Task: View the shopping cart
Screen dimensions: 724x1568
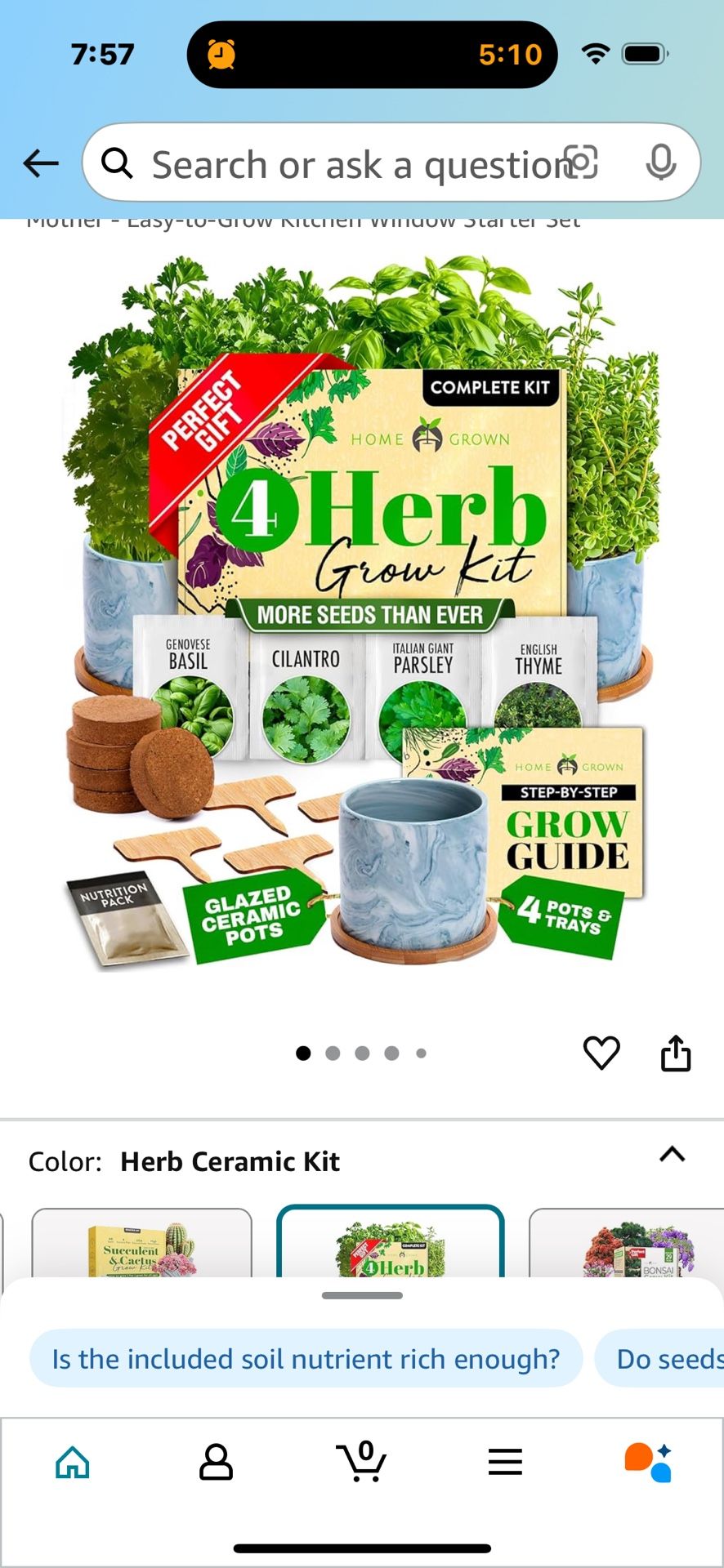Action: tap(361, 1462)
